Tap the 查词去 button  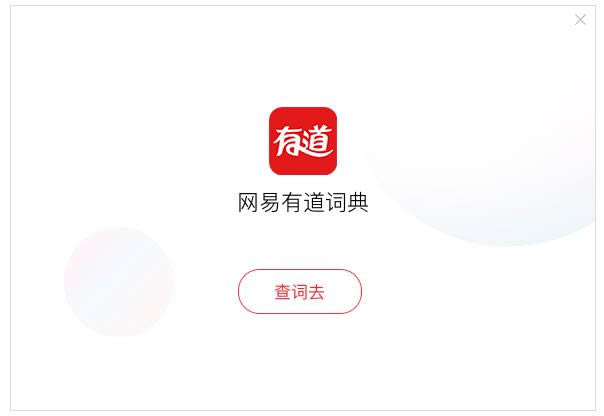[299, 292]
